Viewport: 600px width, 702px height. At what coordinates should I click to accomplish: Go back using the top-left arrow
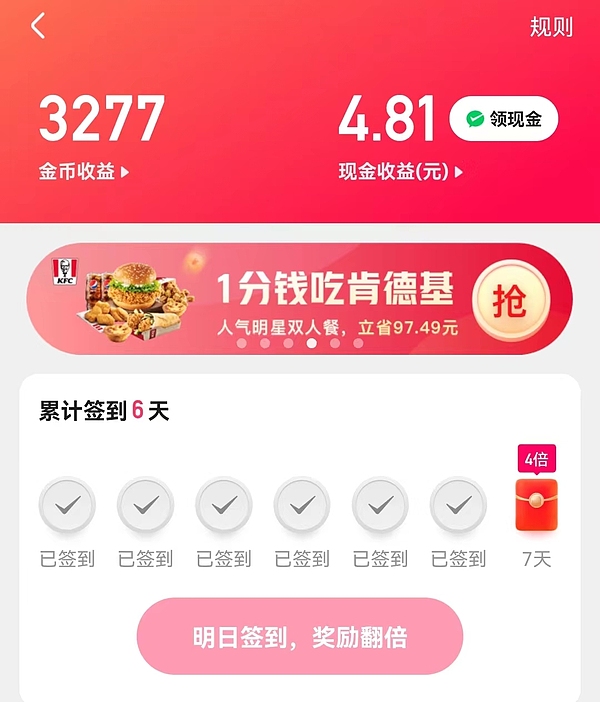[38, 27]
